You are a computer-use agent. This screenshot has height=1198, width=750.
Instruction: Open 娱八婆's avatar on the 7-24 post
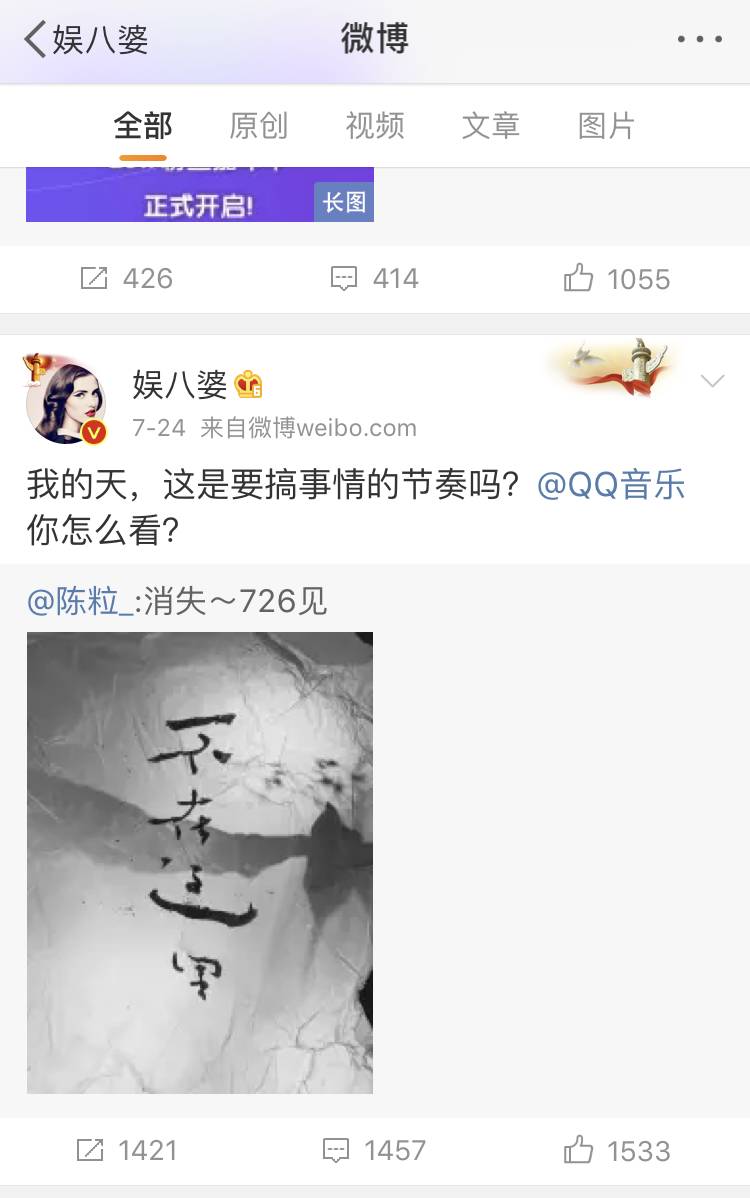68,399
